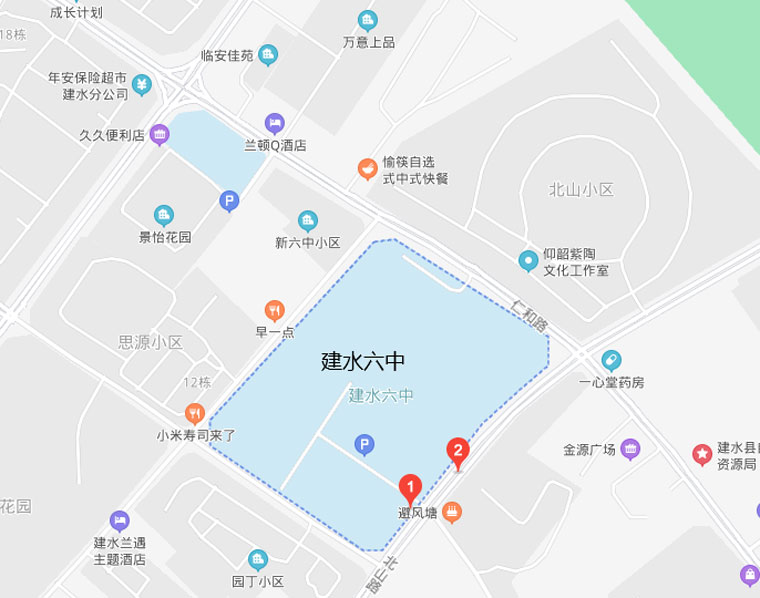Open the 新六中小区 residential marker
The image size is (760, 598).
tap(308, 221)
